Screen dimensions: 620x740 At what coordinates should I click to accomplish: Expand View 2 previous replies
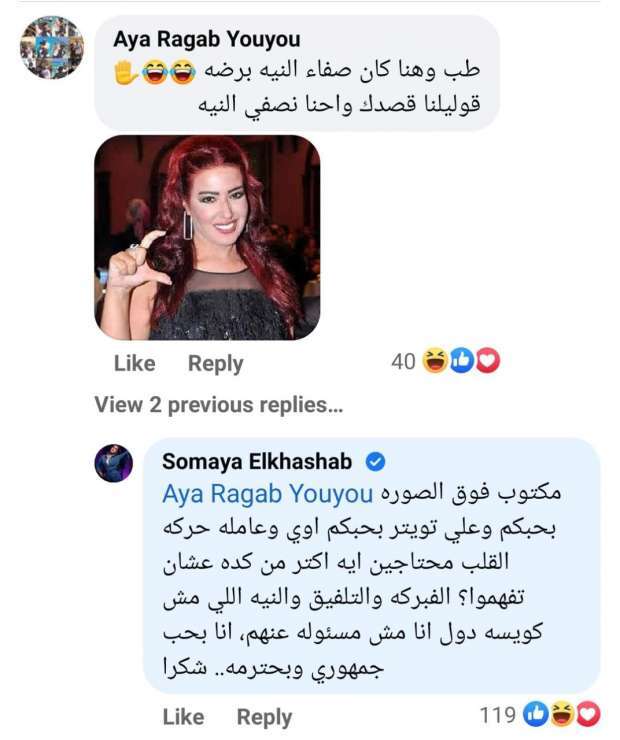click(218, 405)
